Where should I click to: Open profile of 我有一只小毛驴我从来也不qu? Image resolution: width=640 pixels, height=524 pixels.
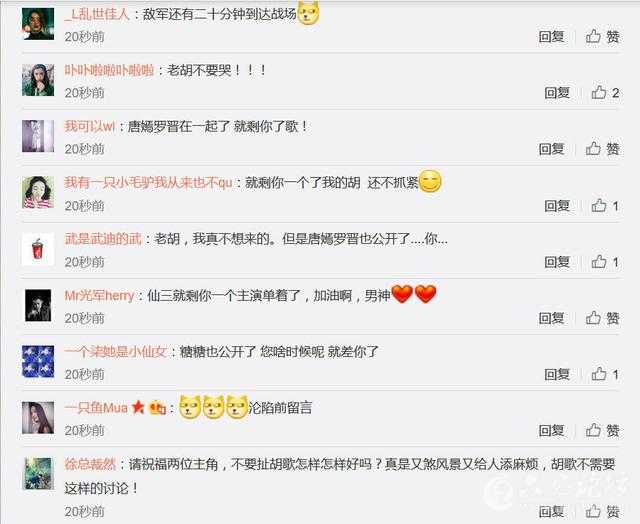coord(148,183)
